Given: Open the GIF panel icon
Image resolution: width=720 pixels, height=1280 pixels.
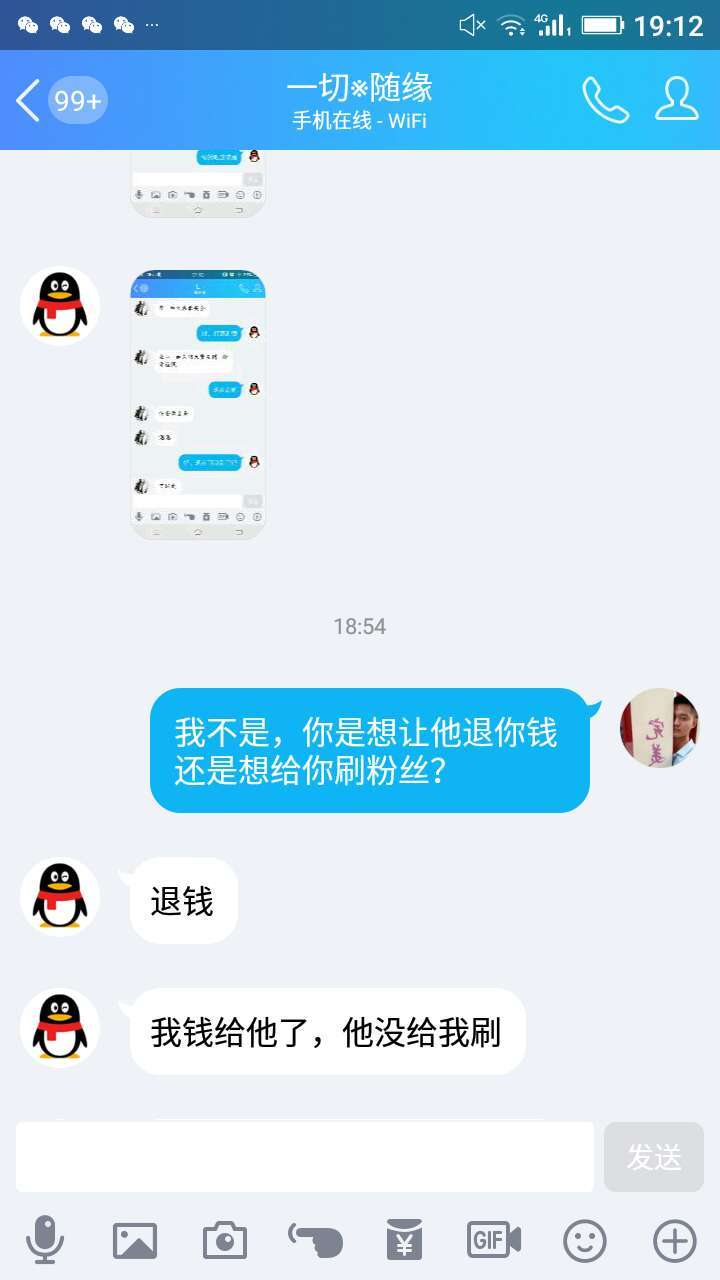Looking at the screenshot, I should [493, 1239].
